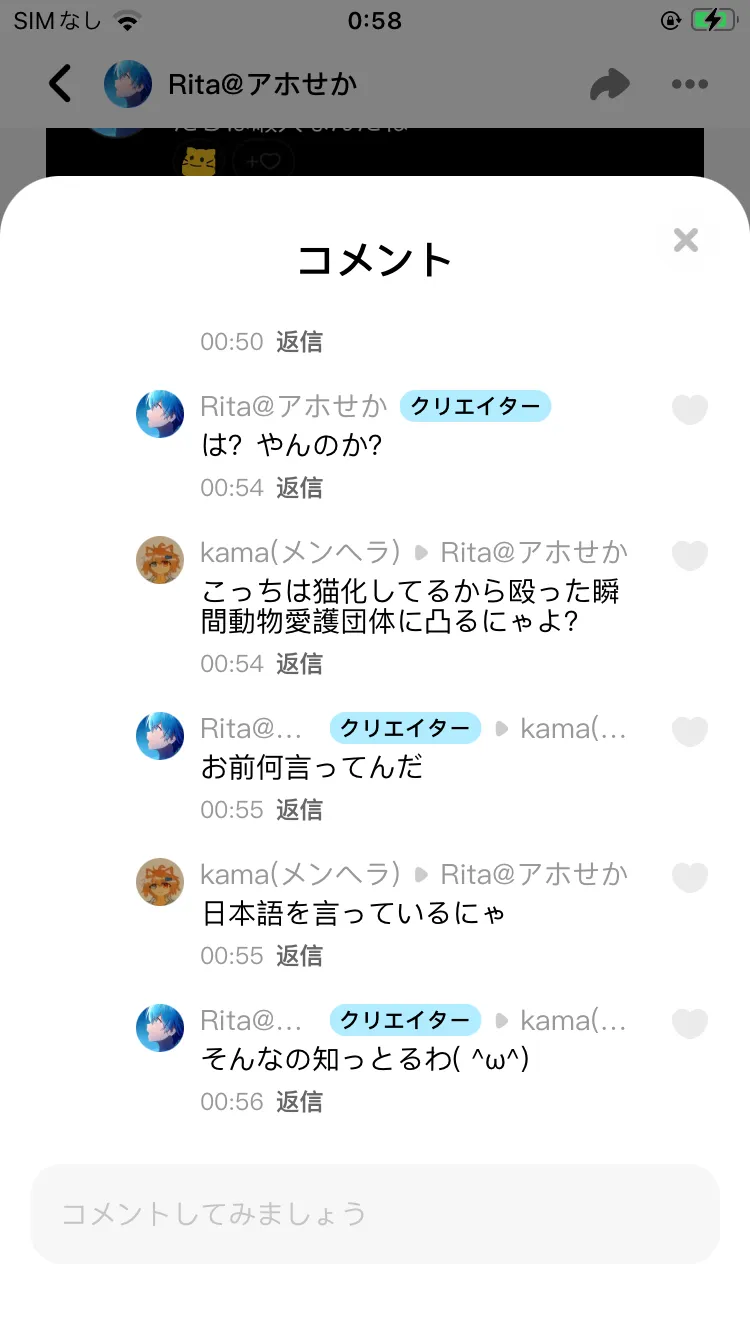Reply to そんなの知っとるわ( ^ω^)
This screenshot has width=750, height=1334.
[299, 1102]
